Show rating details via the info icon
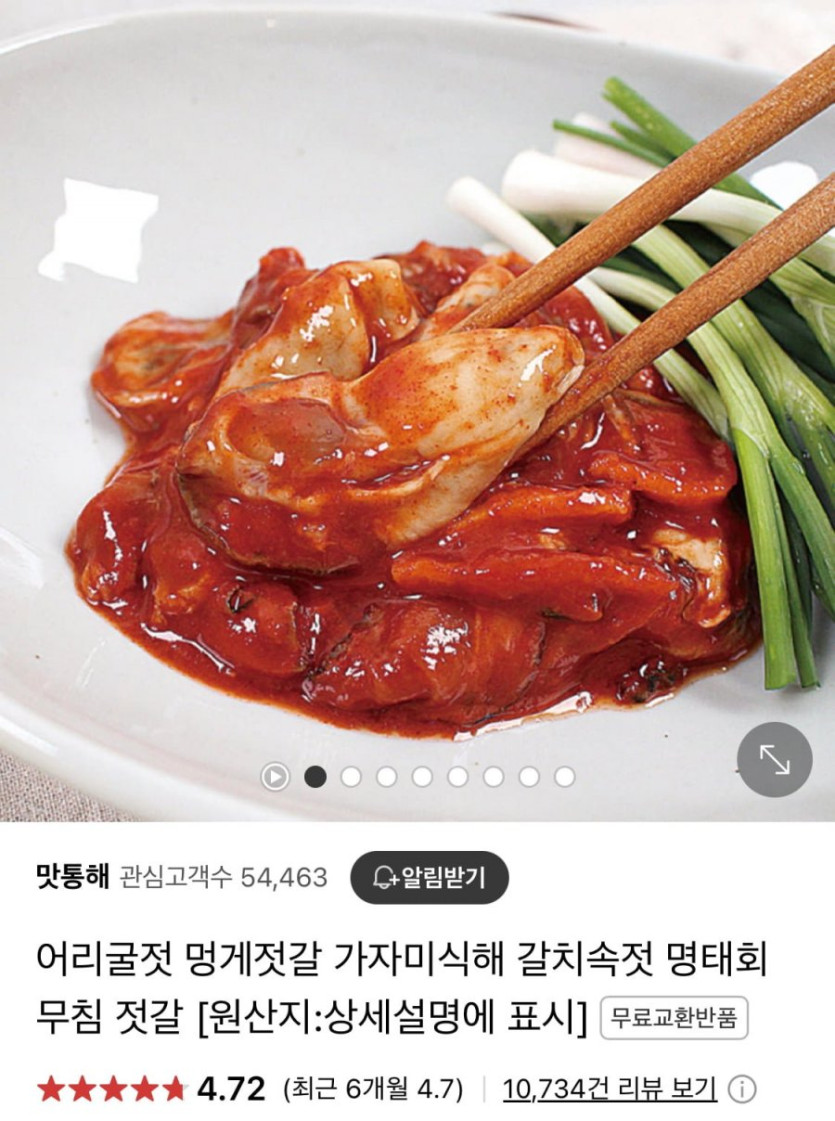The height and width of the screenshot is (1121, 835). [741, 1088]
